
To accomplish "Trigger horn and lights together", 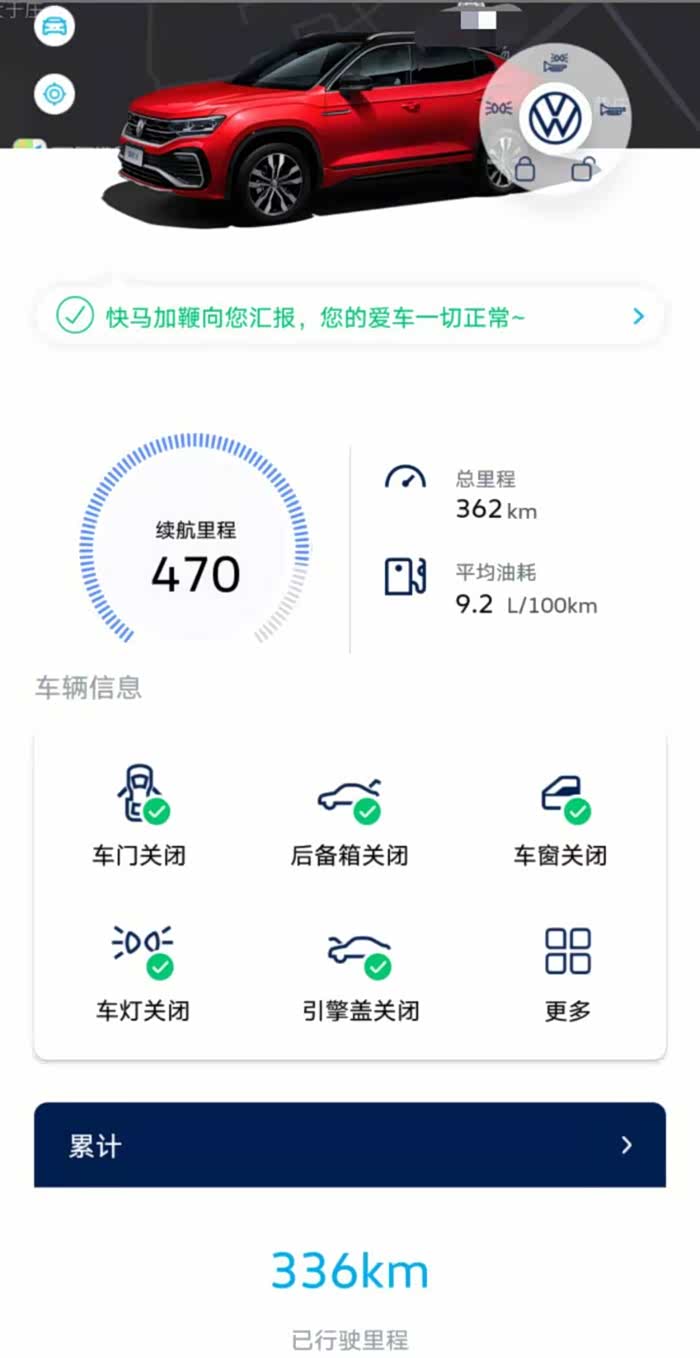I will click(556, 62).
